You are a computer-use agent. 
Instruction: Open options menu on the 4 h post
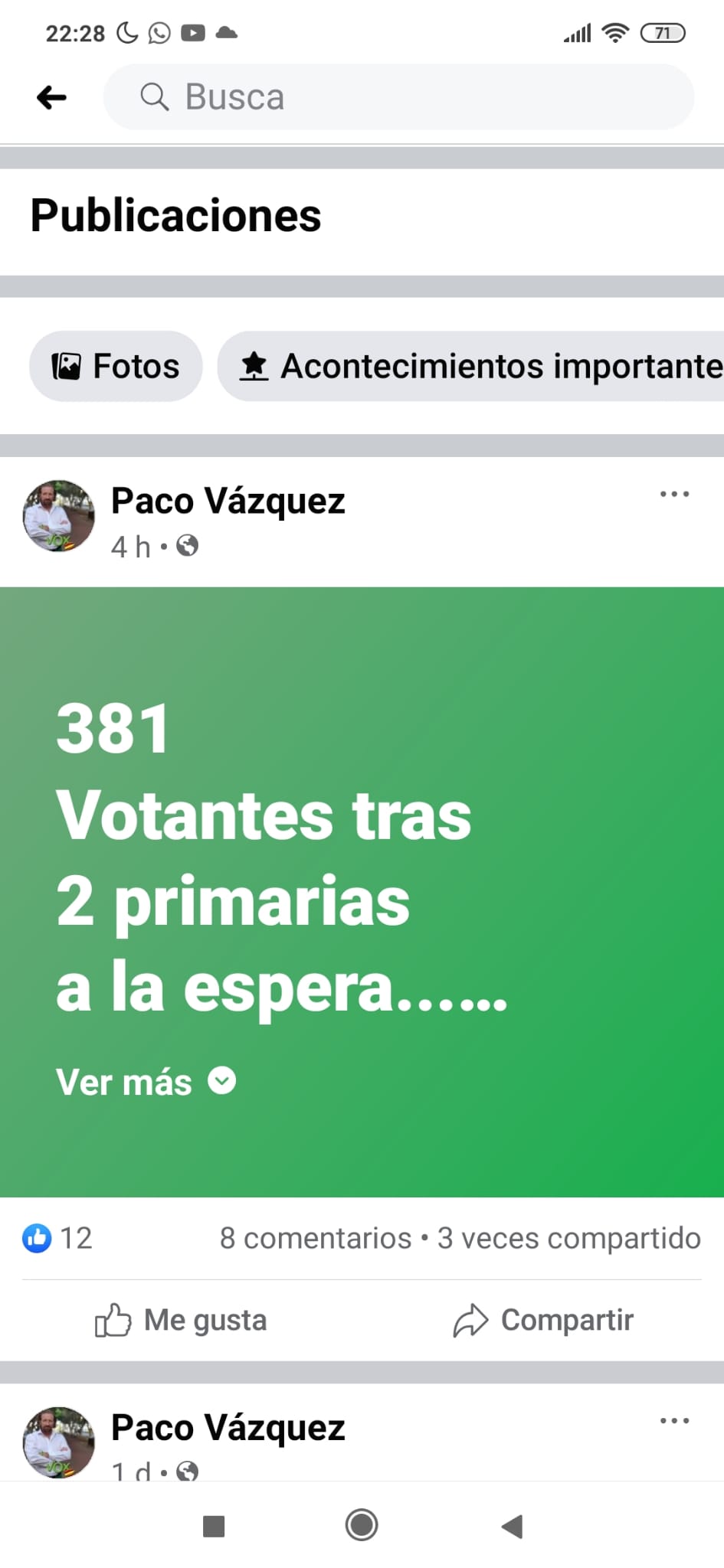[x=674, y=495]
